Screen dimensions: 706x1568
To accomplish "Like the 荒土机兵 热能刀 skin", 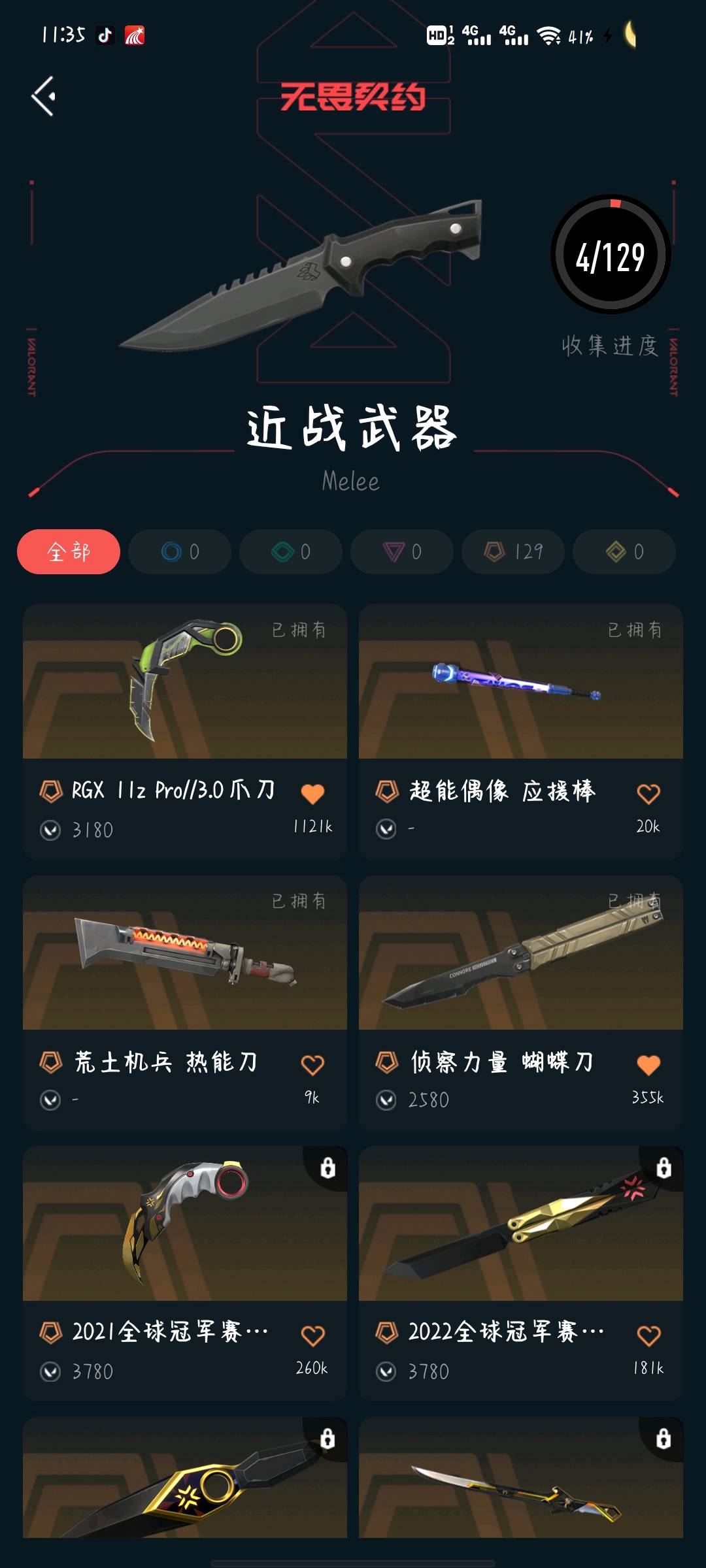I will tap(312, 1065).
